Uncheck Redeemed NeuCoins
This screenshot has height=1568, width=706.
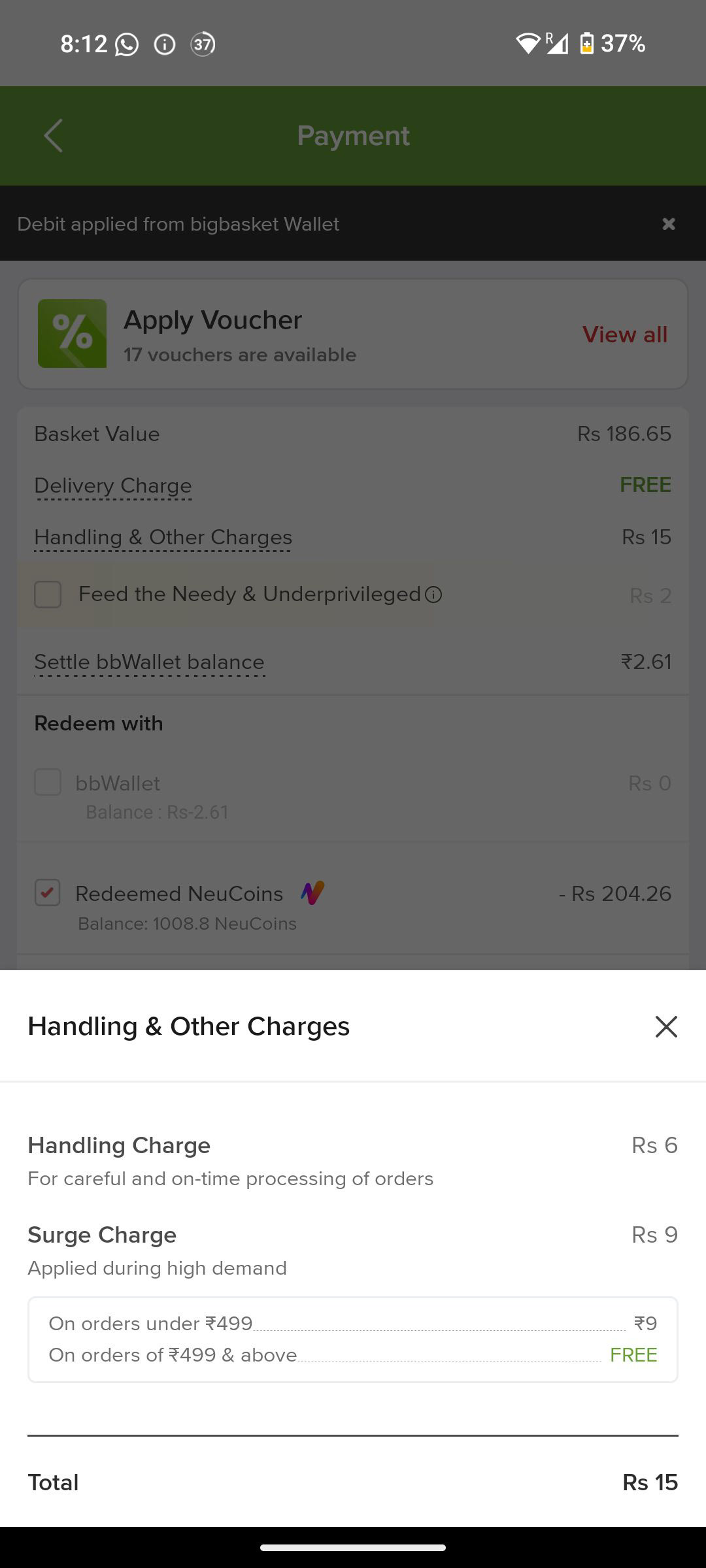point(48,892)
